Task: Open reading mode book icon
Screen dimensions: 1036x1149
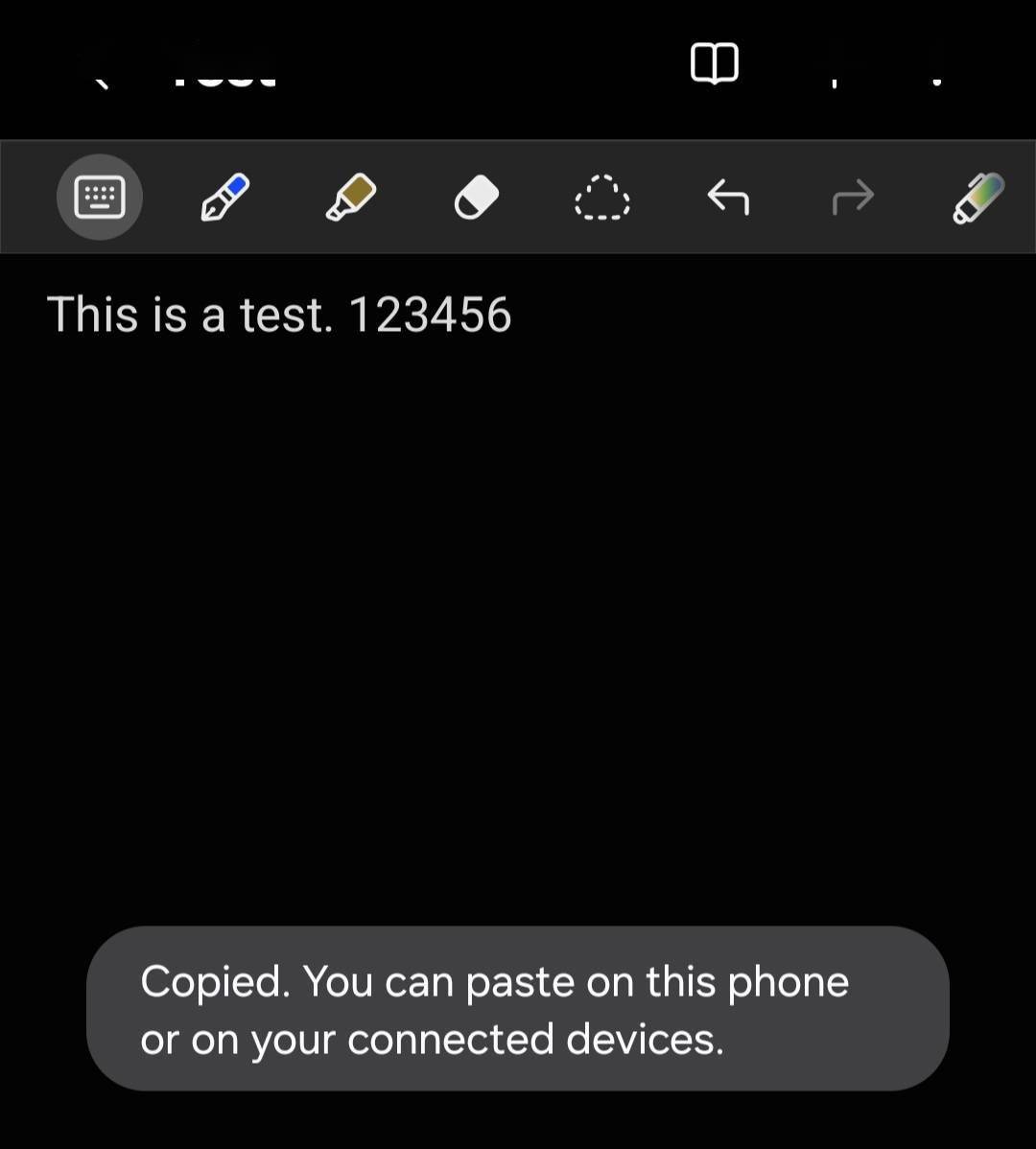Action: 715,63
